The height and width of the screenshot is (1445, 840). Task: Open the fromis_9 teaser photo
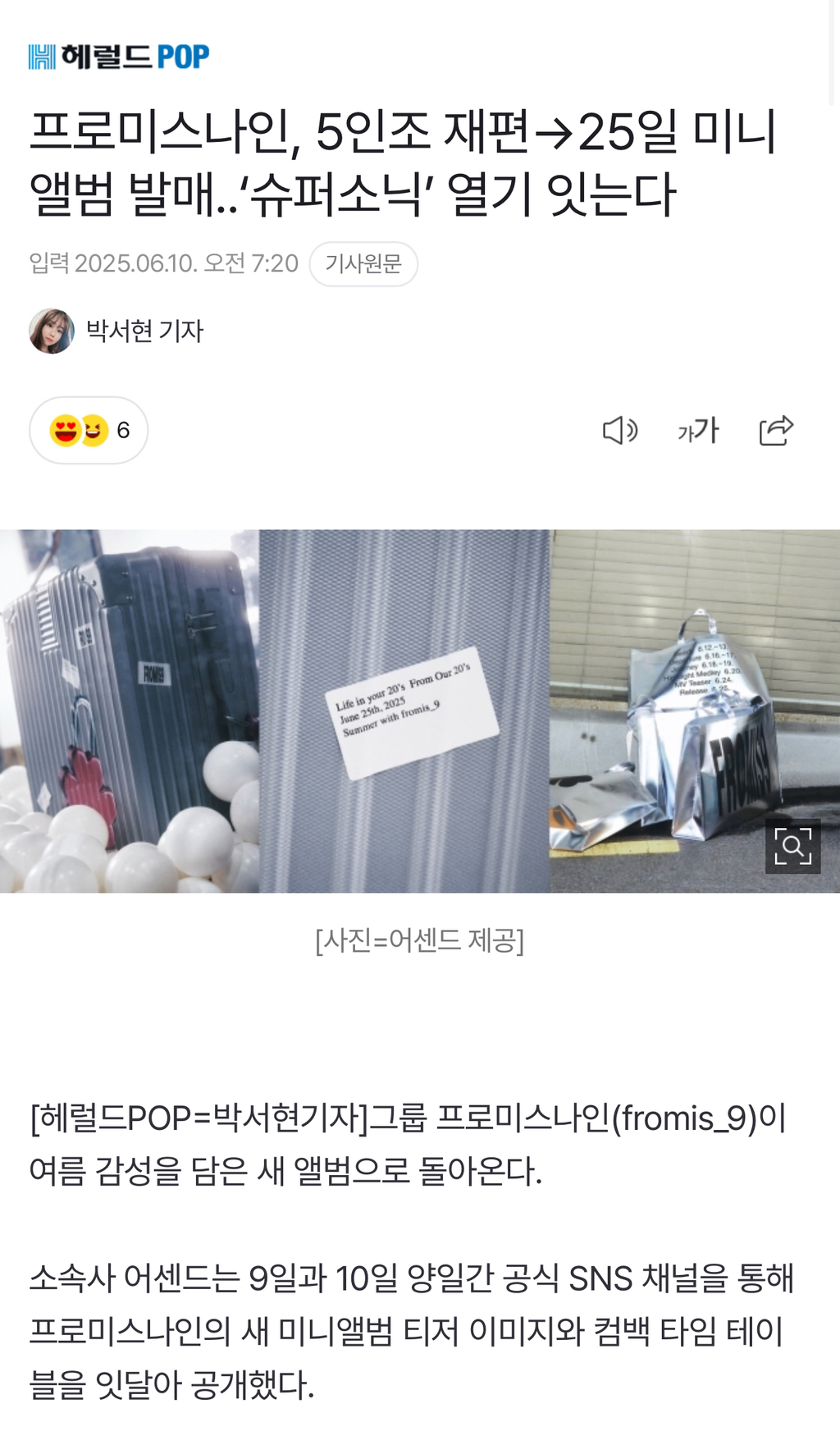(420, 711)
